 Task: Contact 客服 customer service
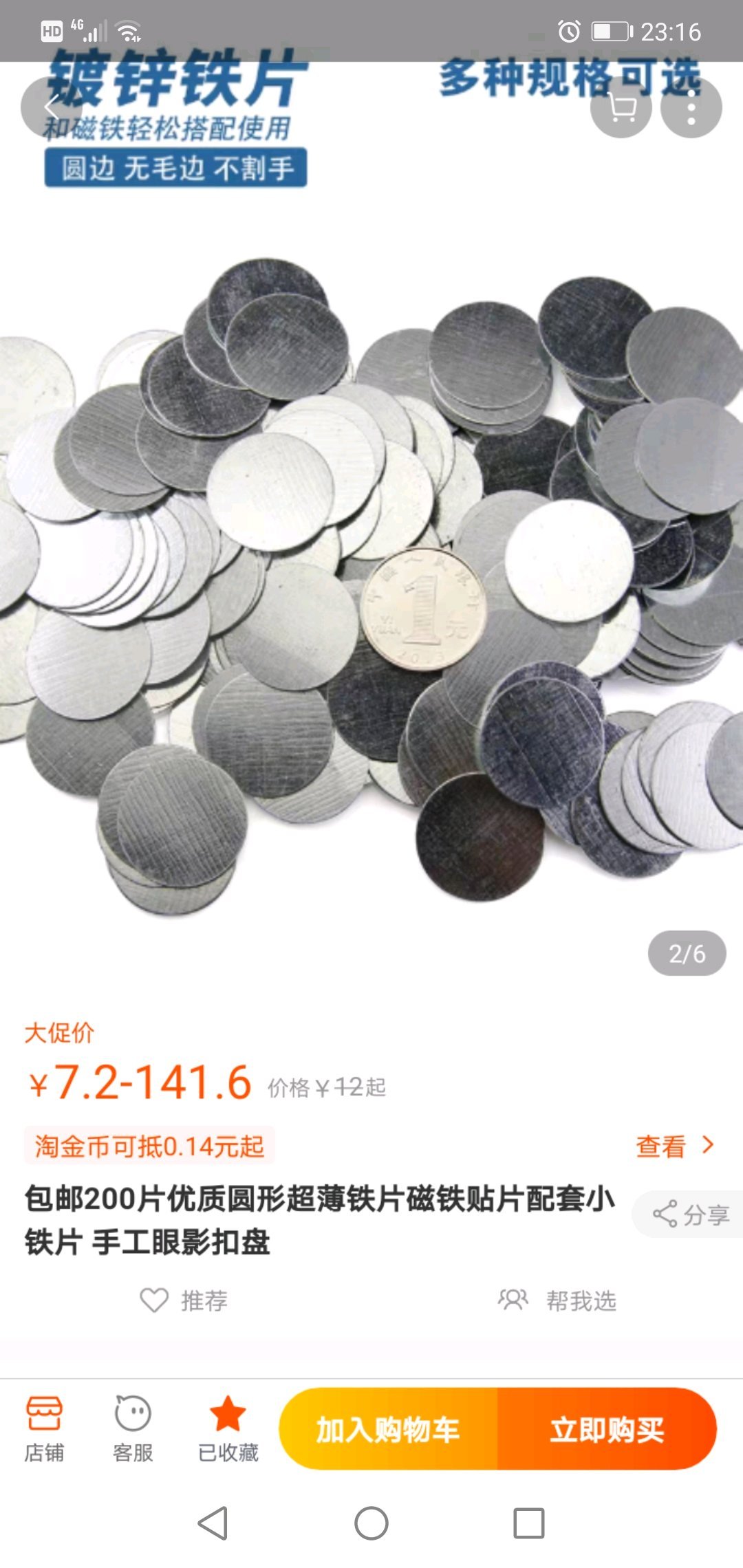[x=133, y=1429]
